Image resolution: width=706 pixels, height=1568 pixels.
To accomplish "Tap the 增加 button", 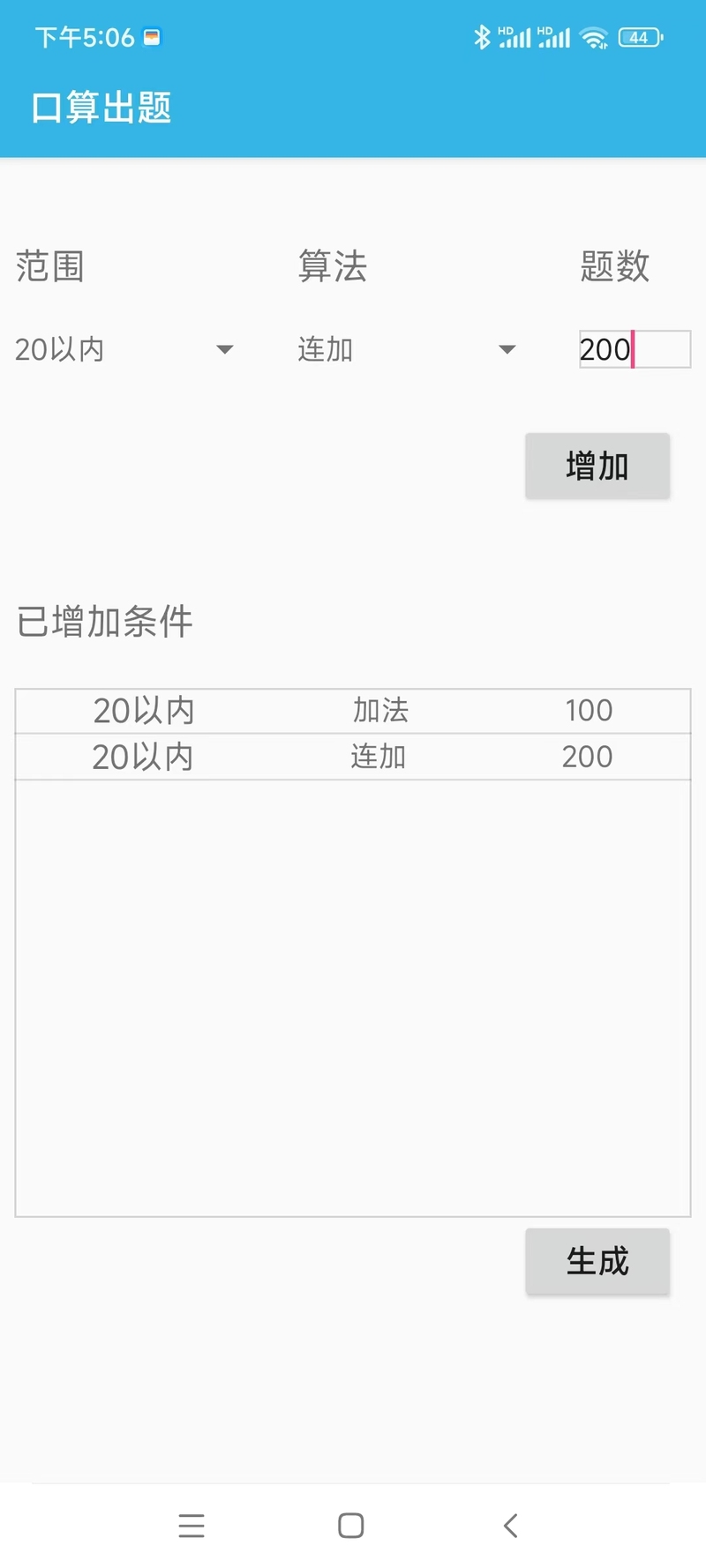I will [x=597, y=466].
